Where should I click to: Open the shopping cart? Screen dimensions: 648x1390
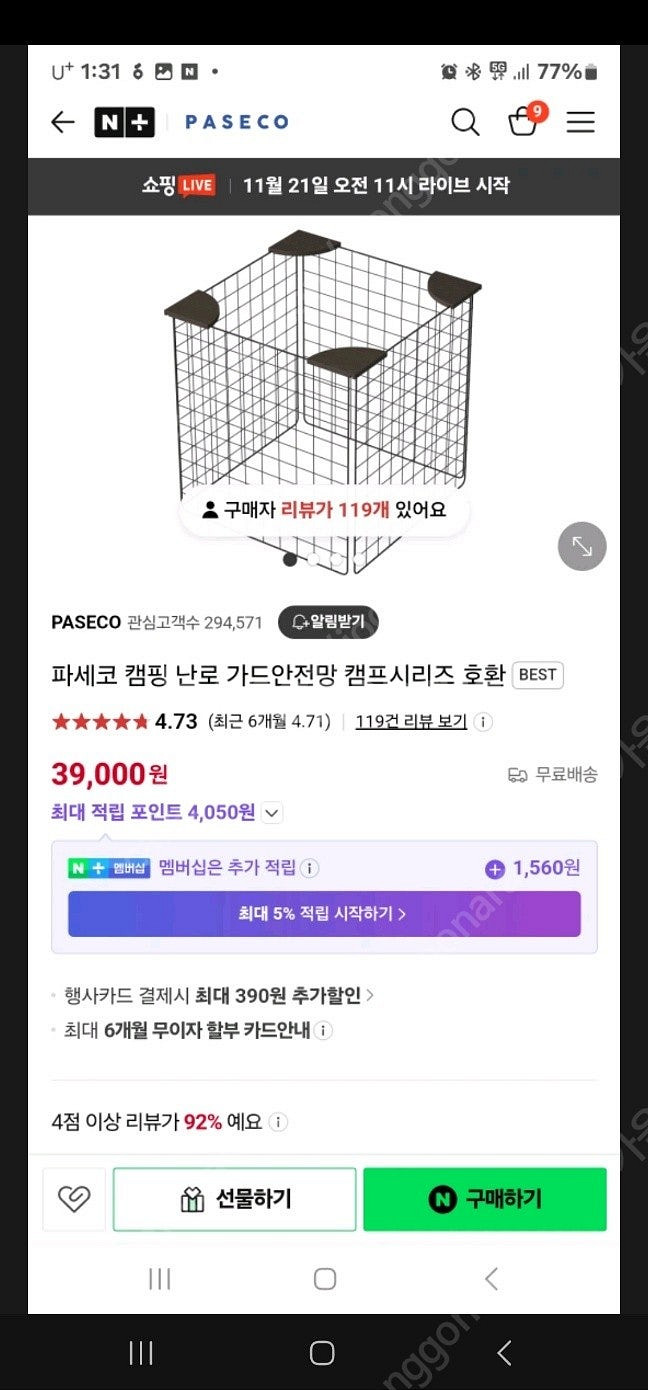(524, 121)
